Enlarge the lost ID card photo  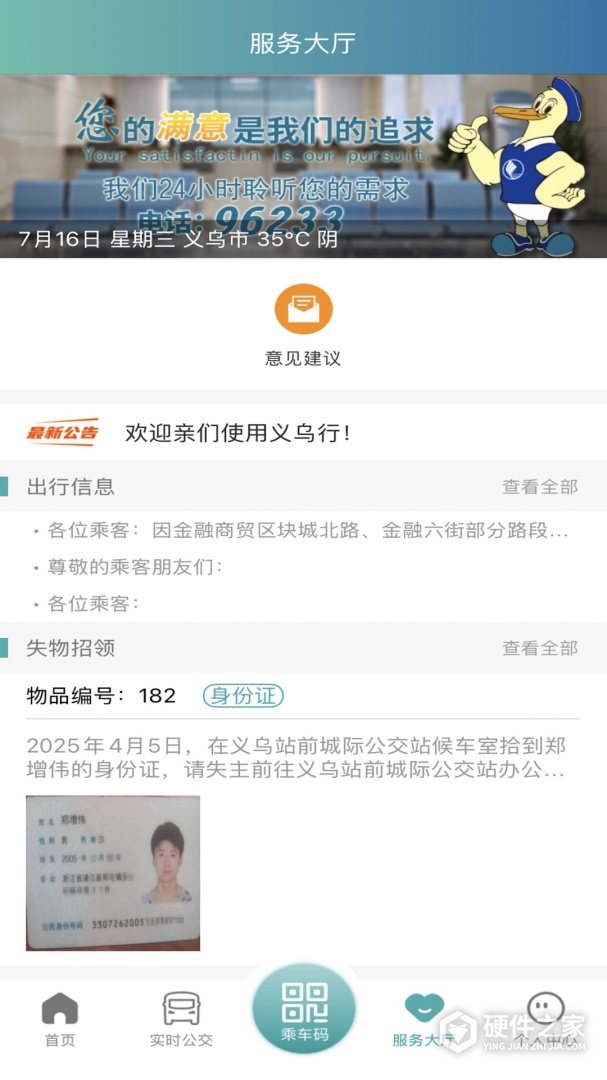tap(112, 873)
